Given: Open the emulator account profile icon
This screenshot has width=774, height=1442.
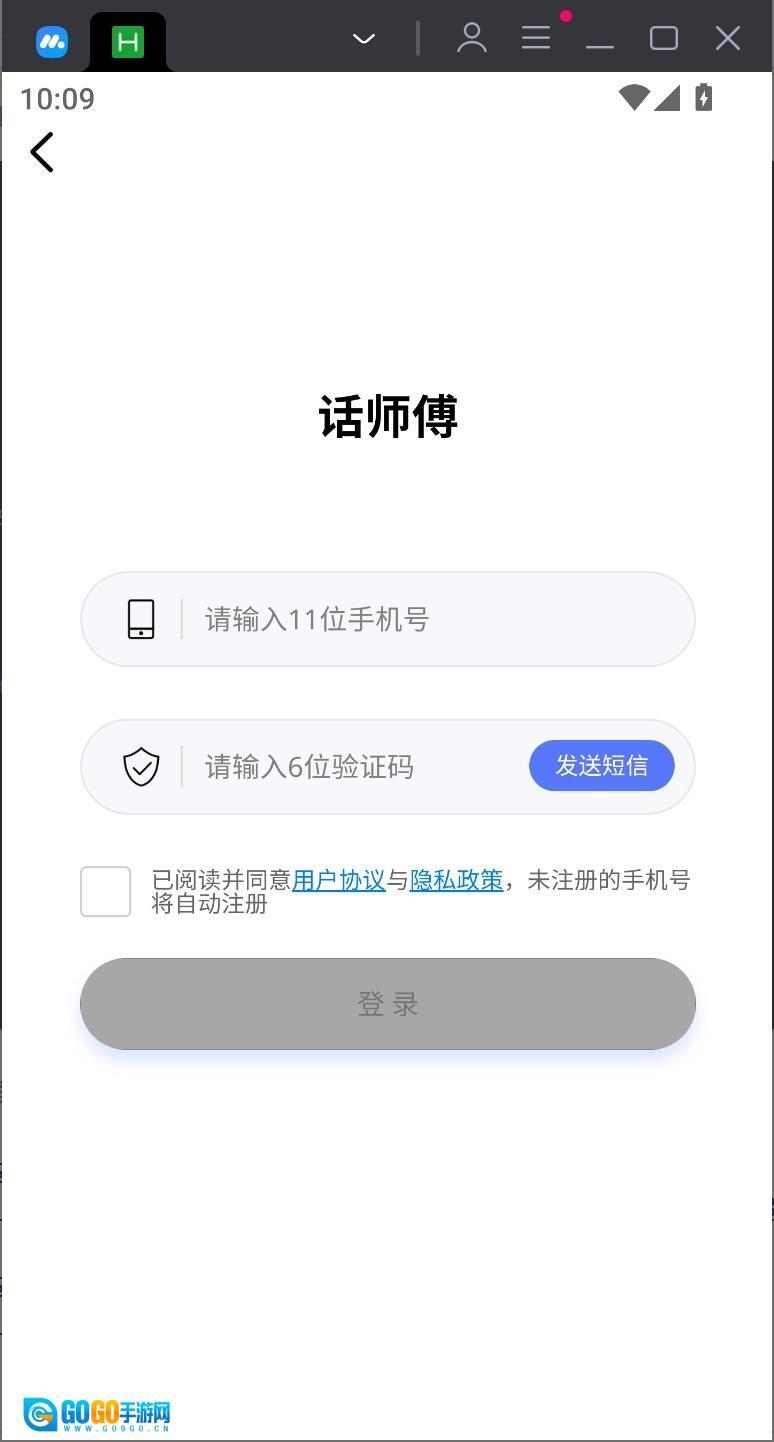Looking at the screenshot, I should coord(472,38).
